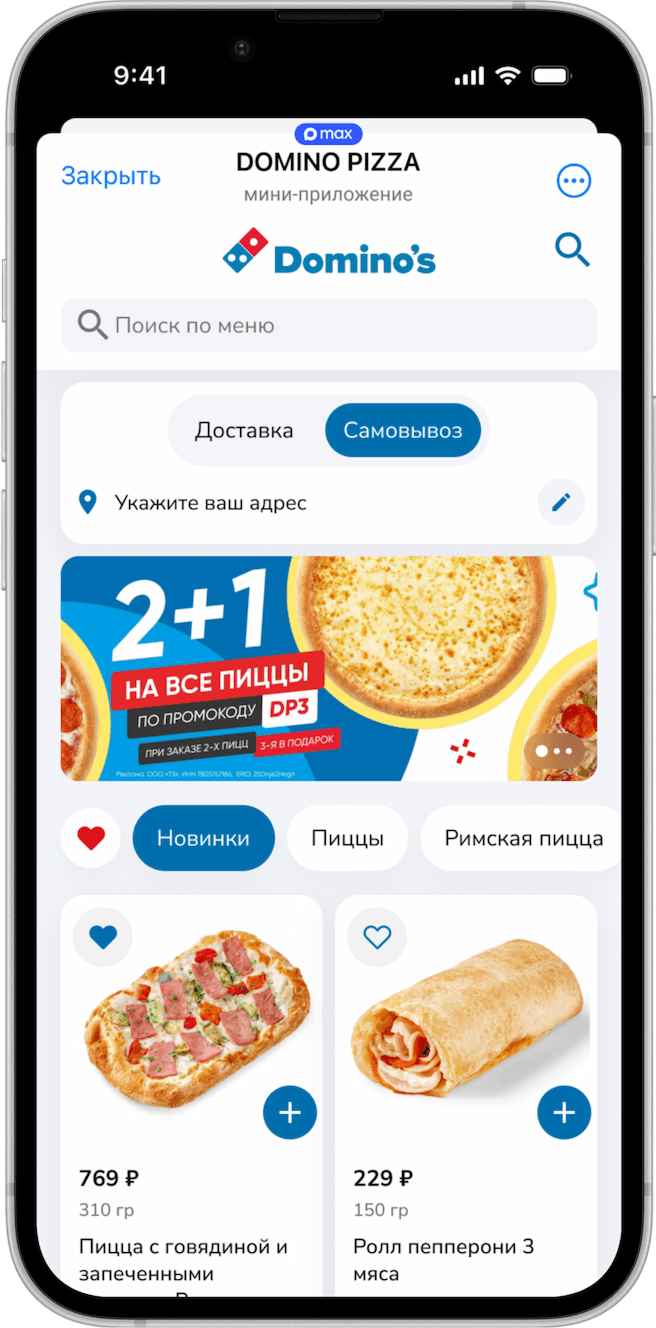This screenshot has height=1328, width=656.
Task: Remove beef pizza from favorites
Action: point(103,937)
